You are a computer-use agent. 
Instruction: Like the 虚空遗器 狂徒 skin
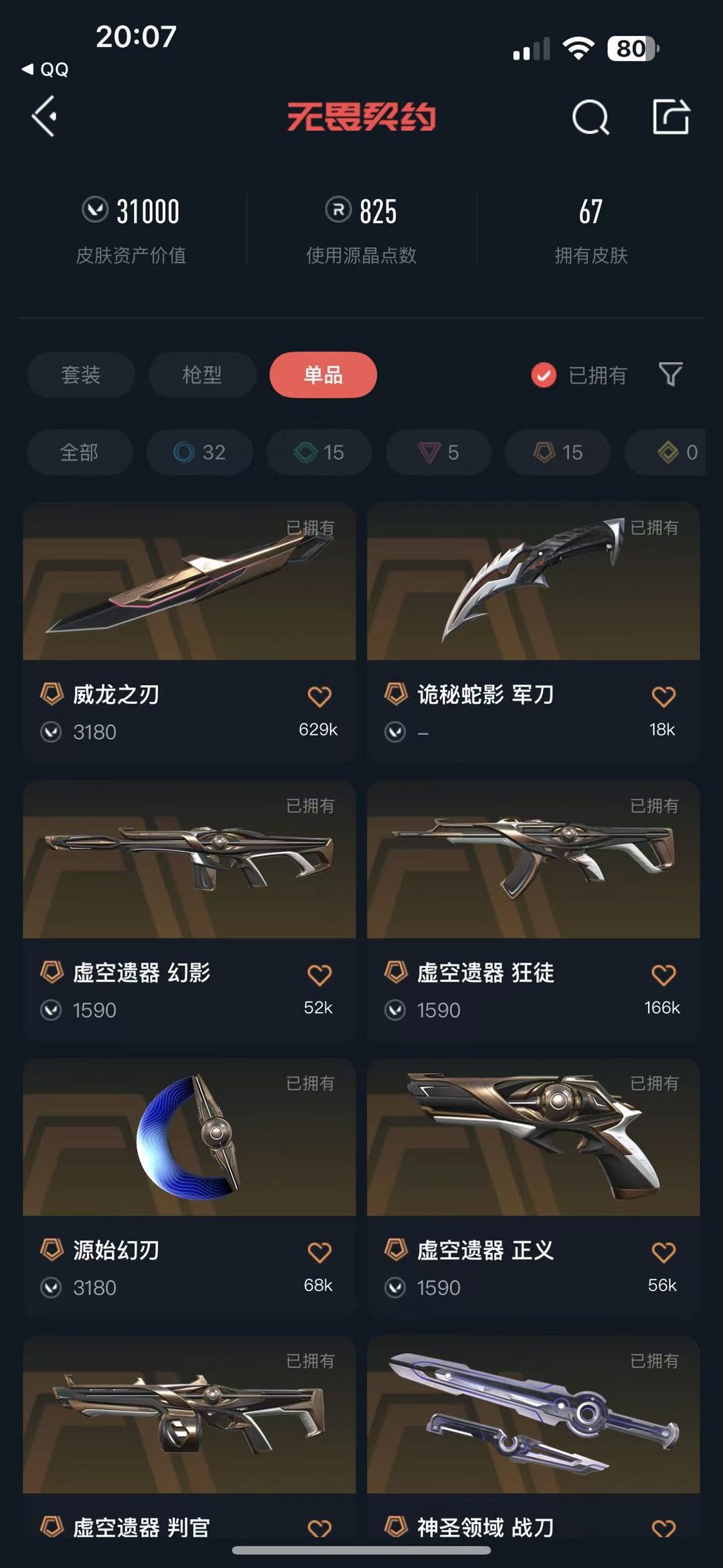pyautogui.click(x=663, y=975)
